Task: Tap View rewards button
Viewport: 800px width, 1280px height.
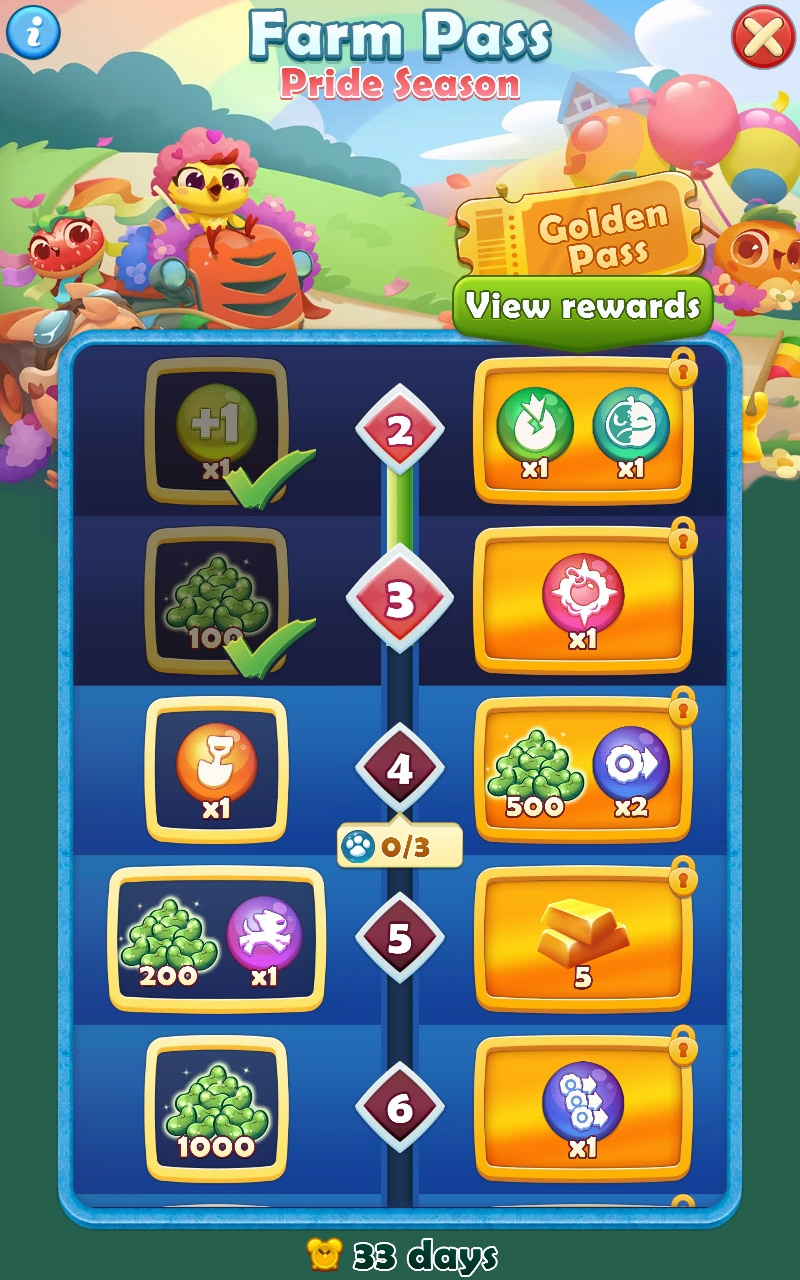Action: pyautogui.click(x=582, y=307)
